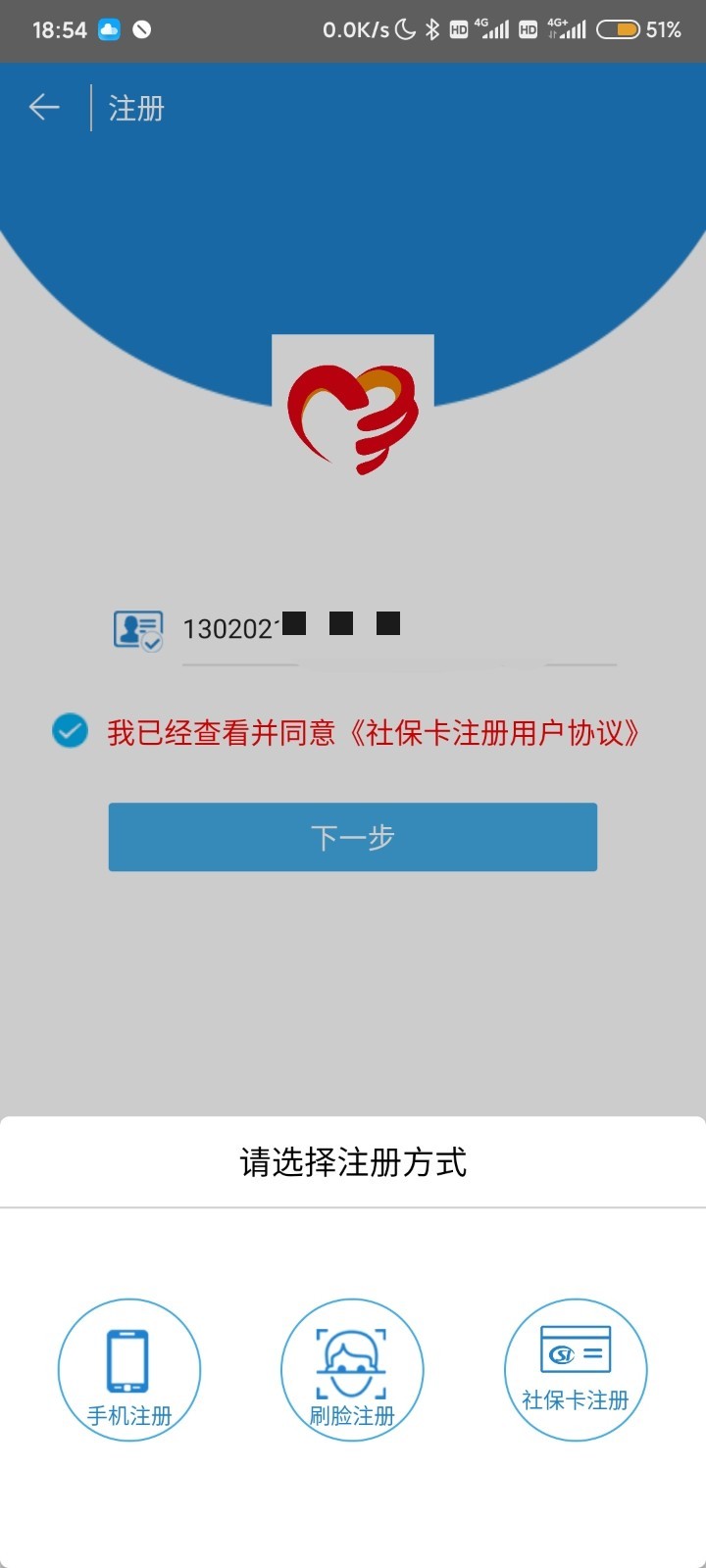Tap the 下一步 next button
The height and width of the screenshot is (1568, 706).
point(353,837)
